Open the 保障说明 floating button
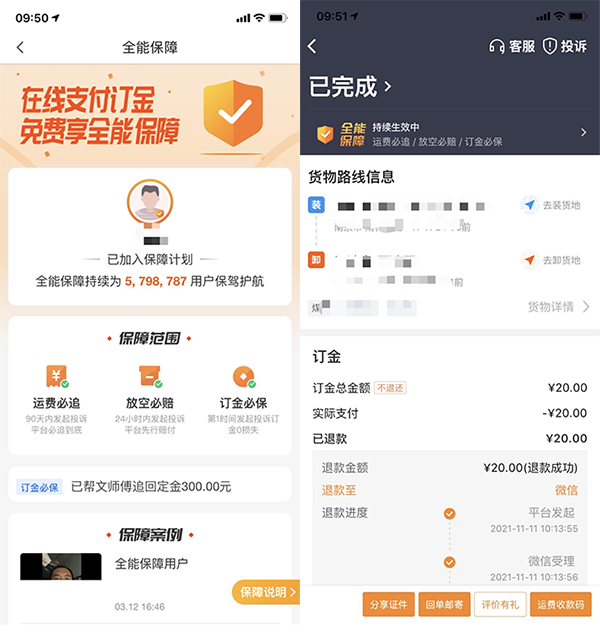The image size is (600, 632). coord(265,593)
